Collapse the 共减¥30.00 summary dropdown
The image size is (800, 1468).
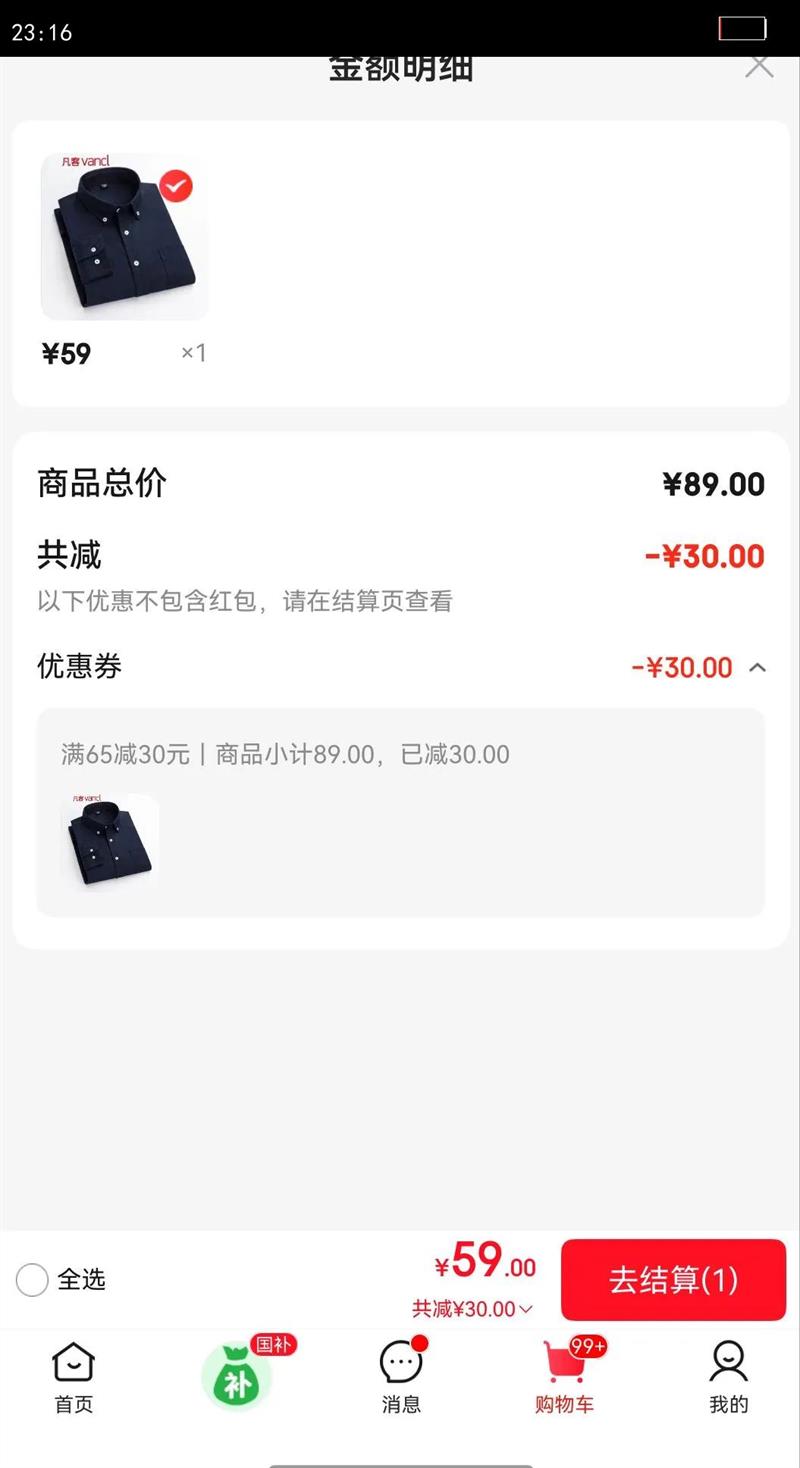click(x=473, y=1309)
